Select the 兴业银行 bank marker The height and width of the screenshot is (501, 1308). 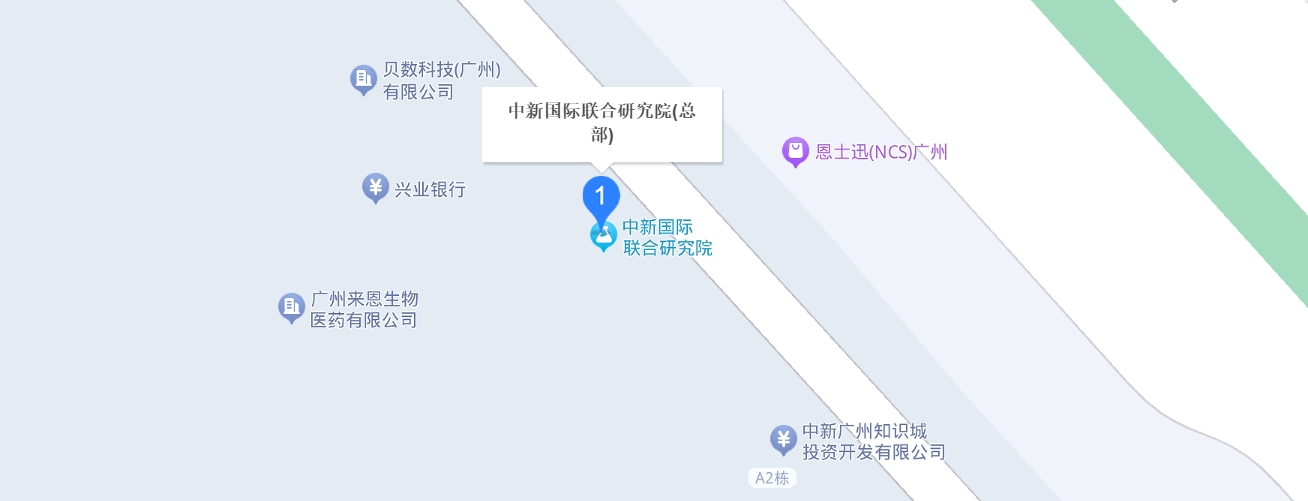coord(375,187)
